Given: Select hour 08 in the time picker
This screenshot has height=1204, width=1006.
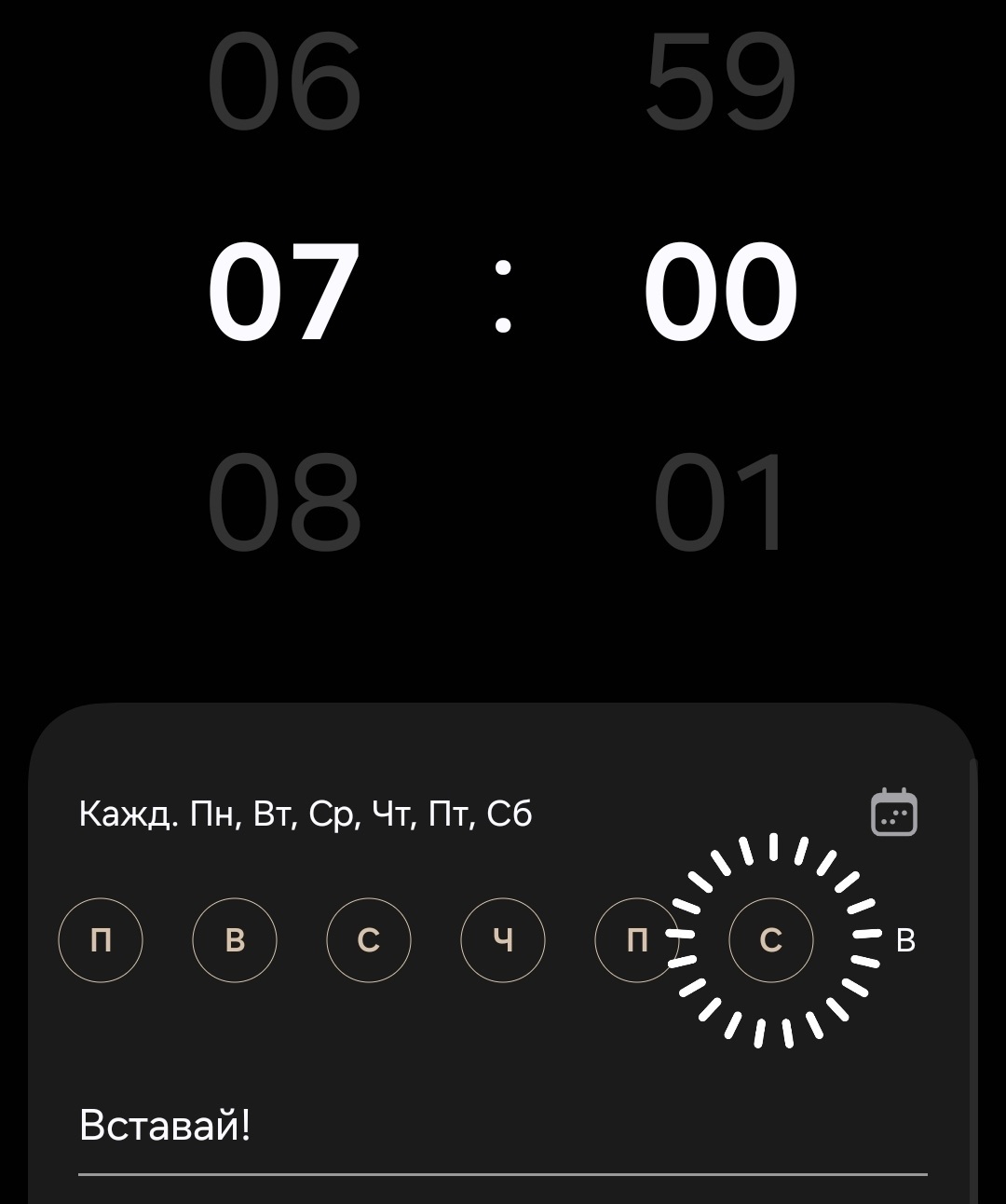Looking at the screenshot, I should pos(284,503).
